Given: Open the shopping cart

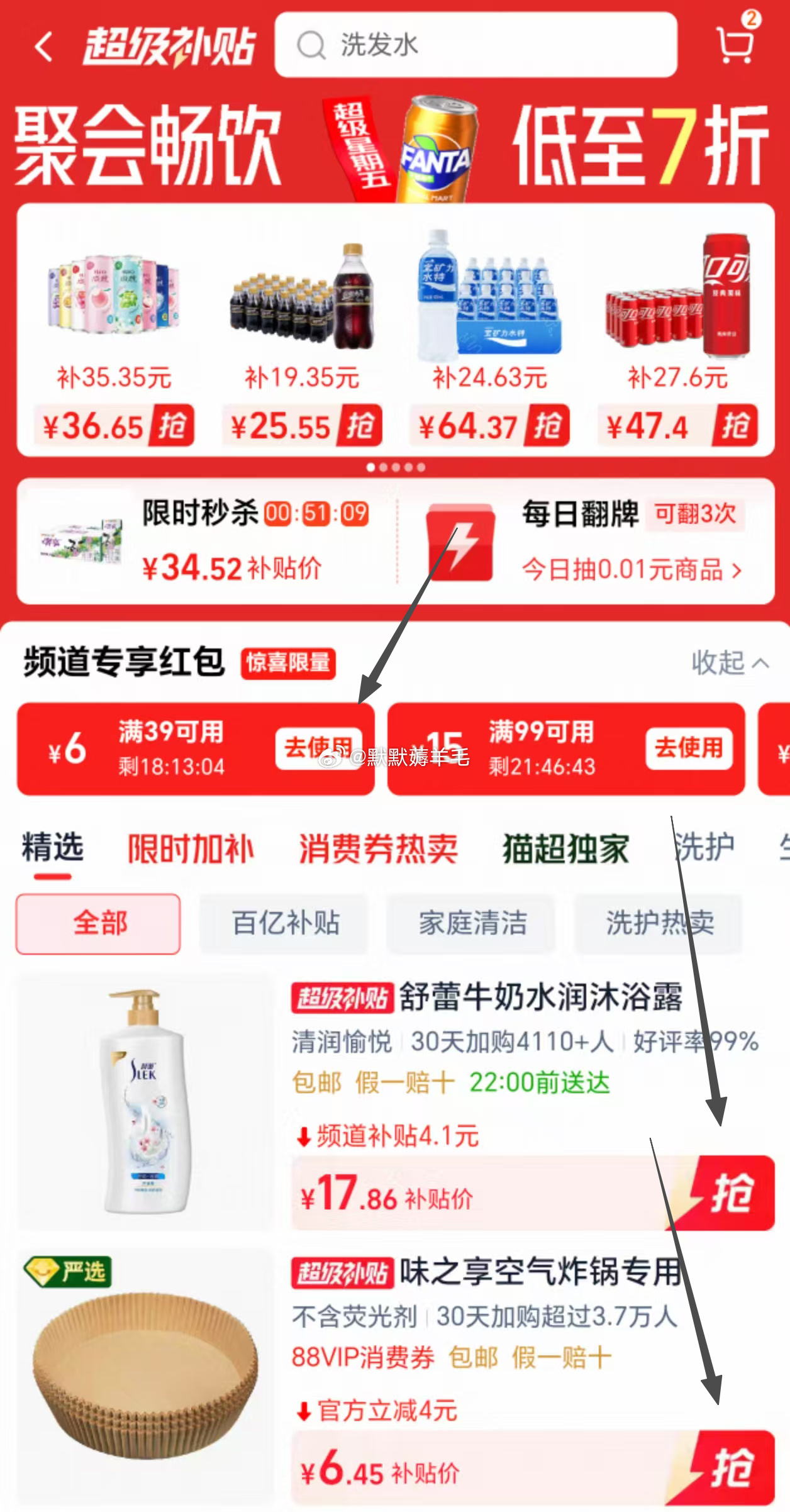Looking at the screenshot, I should (735, 43).
